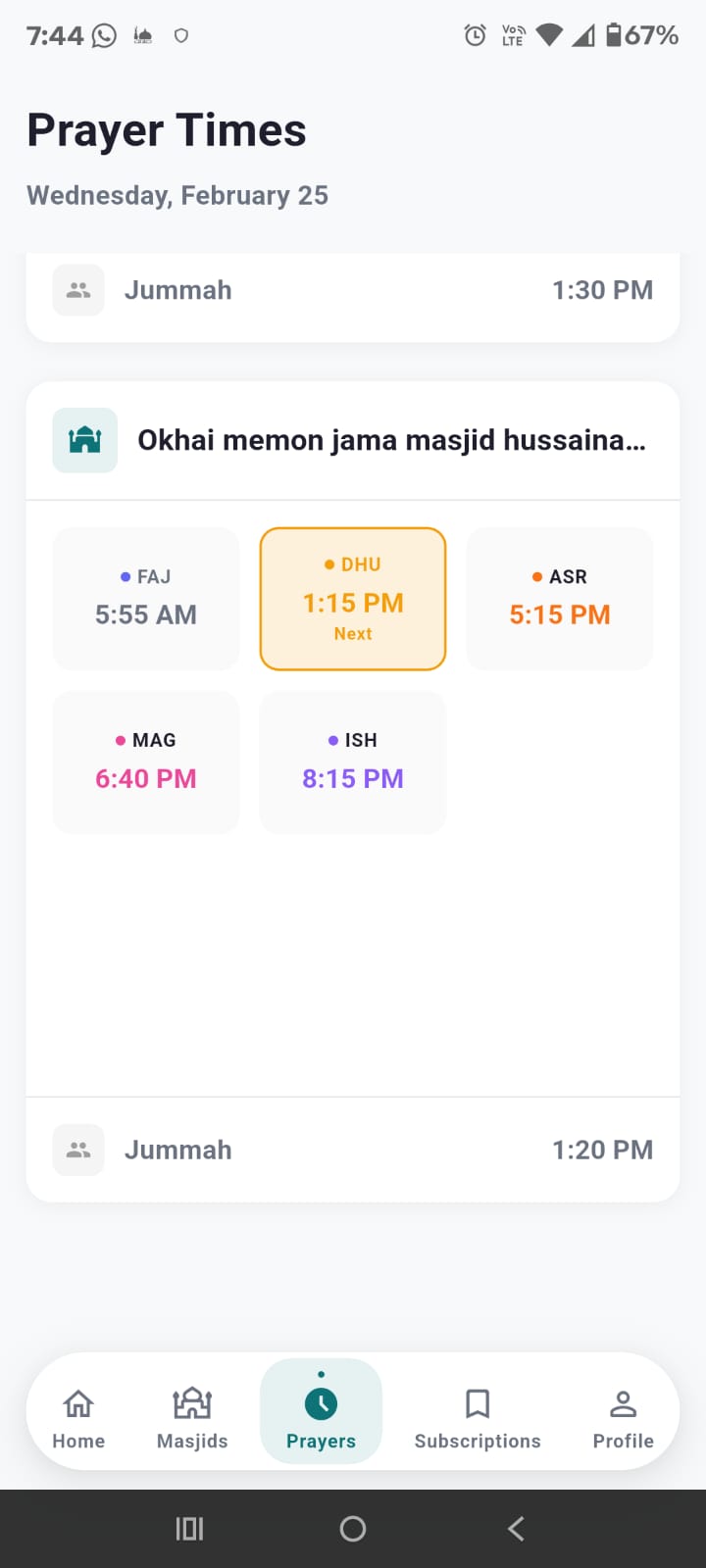Click the people icon on top Jummah card
The image size is (706, 1568).
click(77, 290)
